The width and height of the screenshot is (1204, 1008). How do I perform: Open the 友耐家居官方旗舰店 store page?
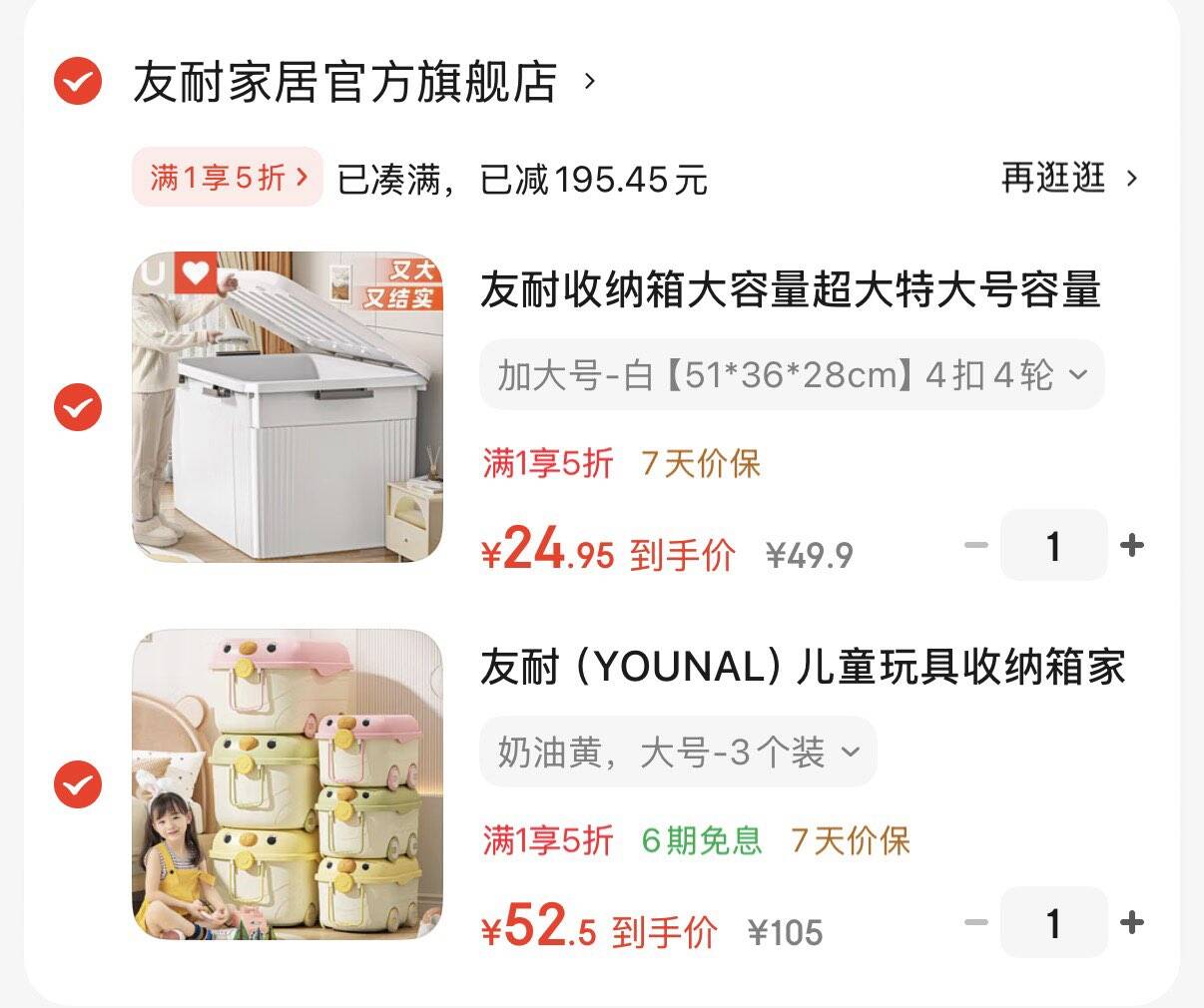point(363,82)
